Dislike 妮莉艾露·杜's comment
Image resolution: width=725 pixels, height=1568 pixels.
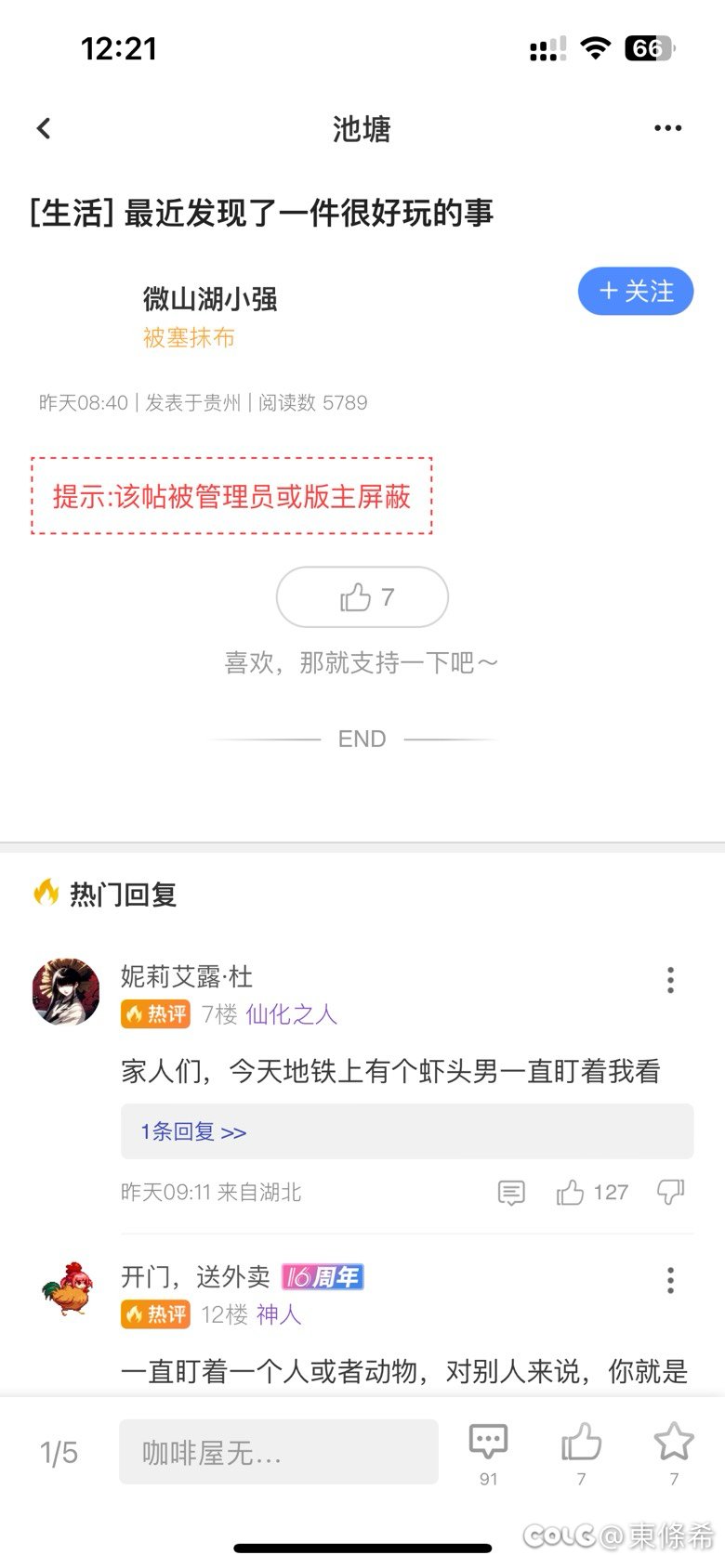click(670, 1192)
